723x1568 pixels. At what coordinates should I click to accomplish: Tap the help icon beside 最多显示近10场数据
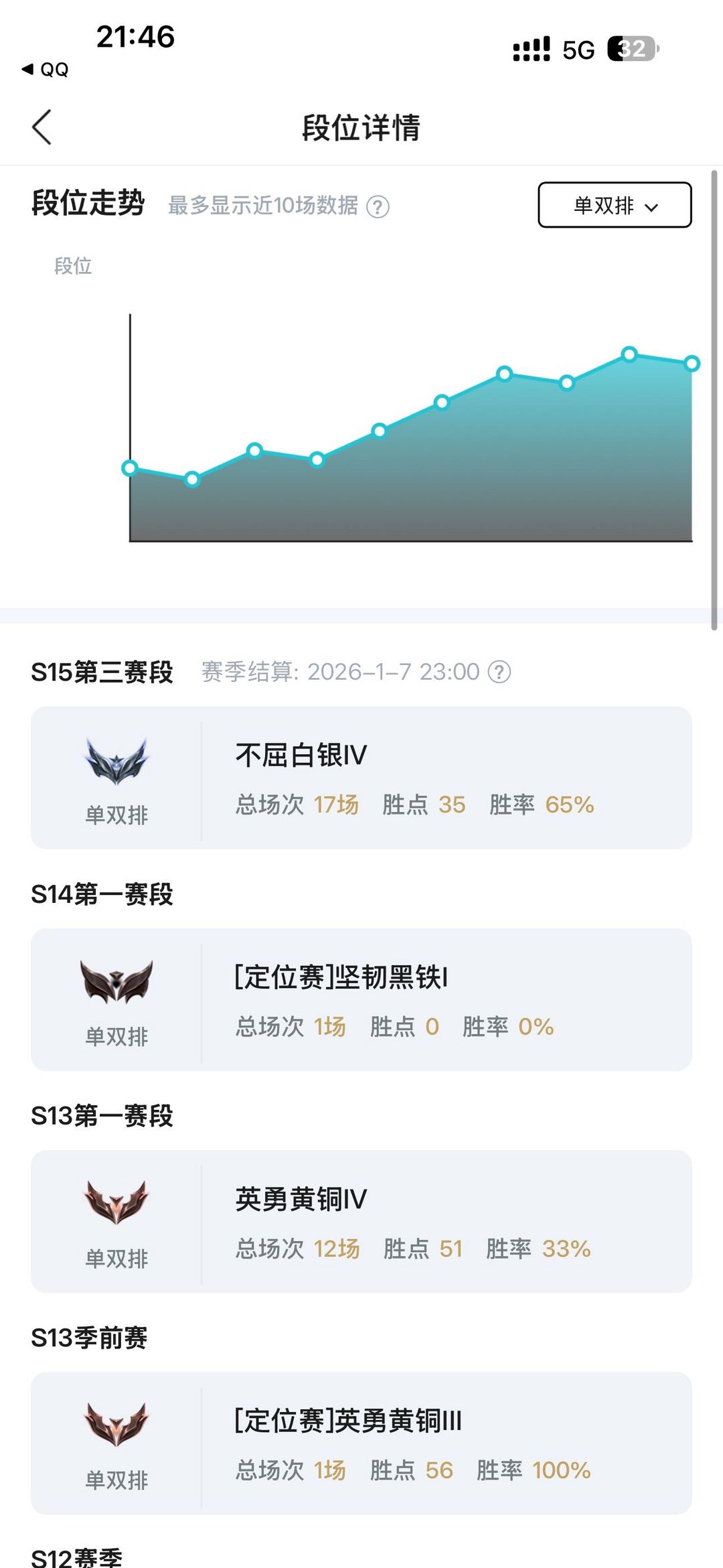(378, 207)
